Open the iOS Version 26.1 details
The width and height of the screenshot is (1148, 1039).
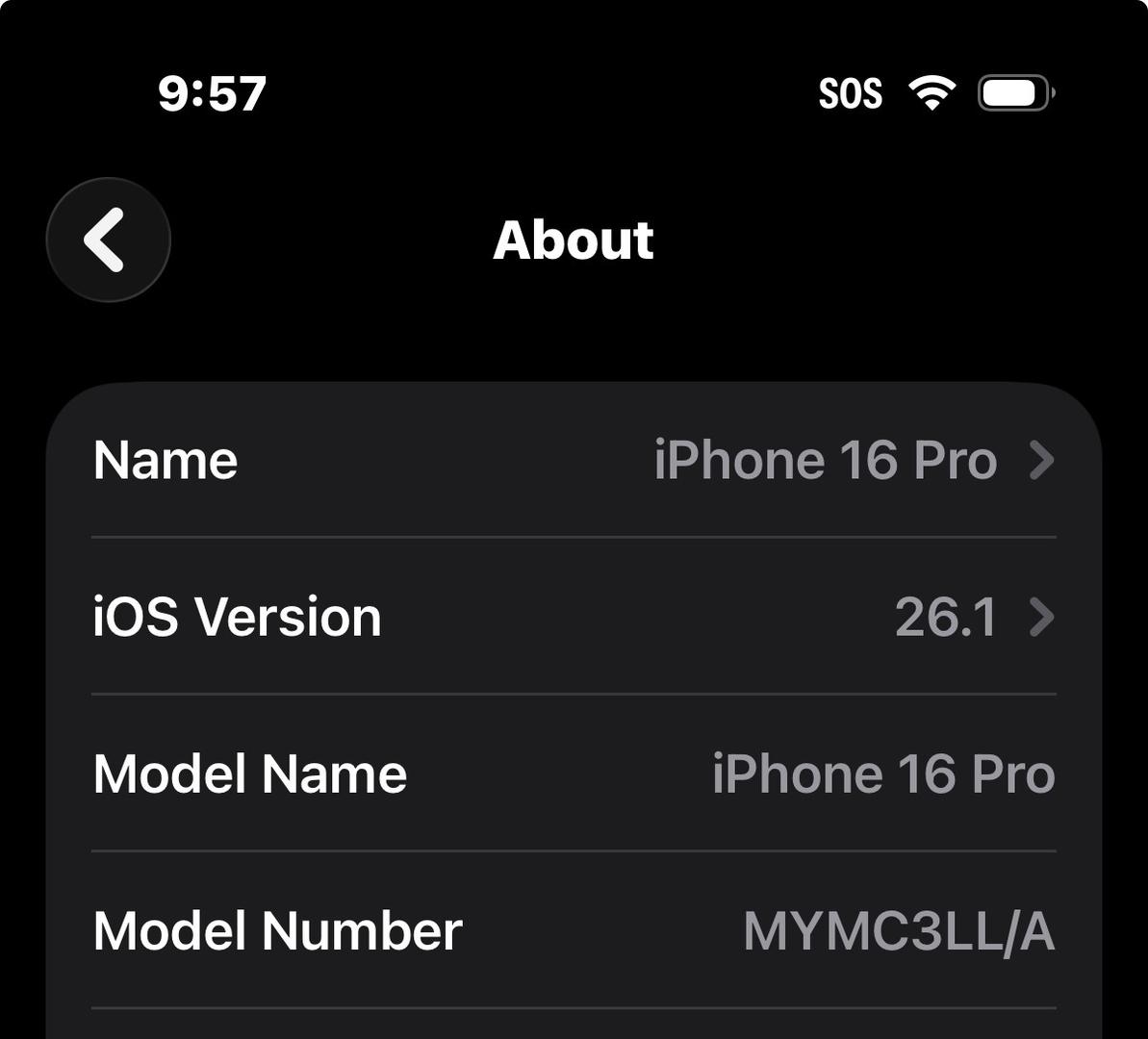574,617
